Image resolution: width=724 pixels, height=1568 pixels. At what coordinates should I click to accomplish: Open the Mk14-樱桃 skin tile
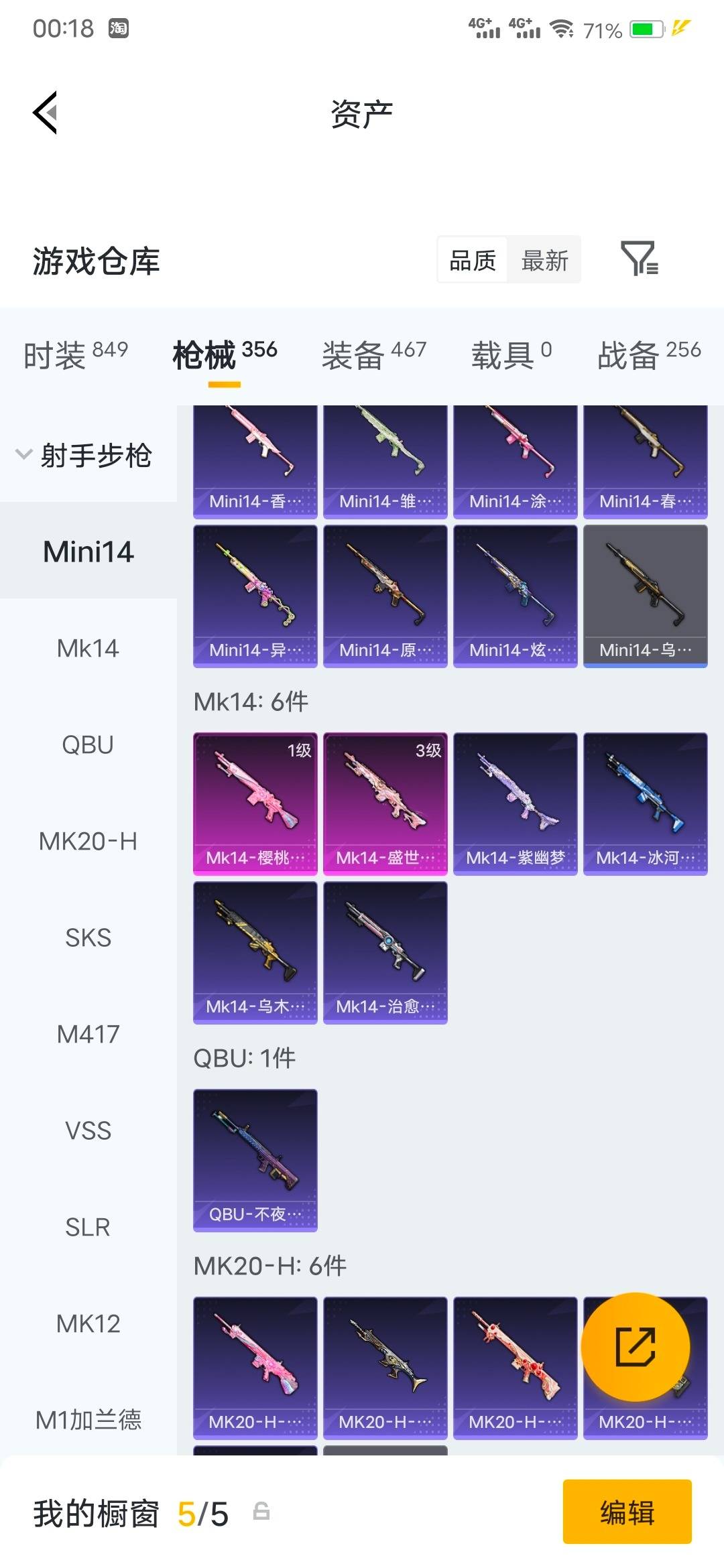[255, 804]
